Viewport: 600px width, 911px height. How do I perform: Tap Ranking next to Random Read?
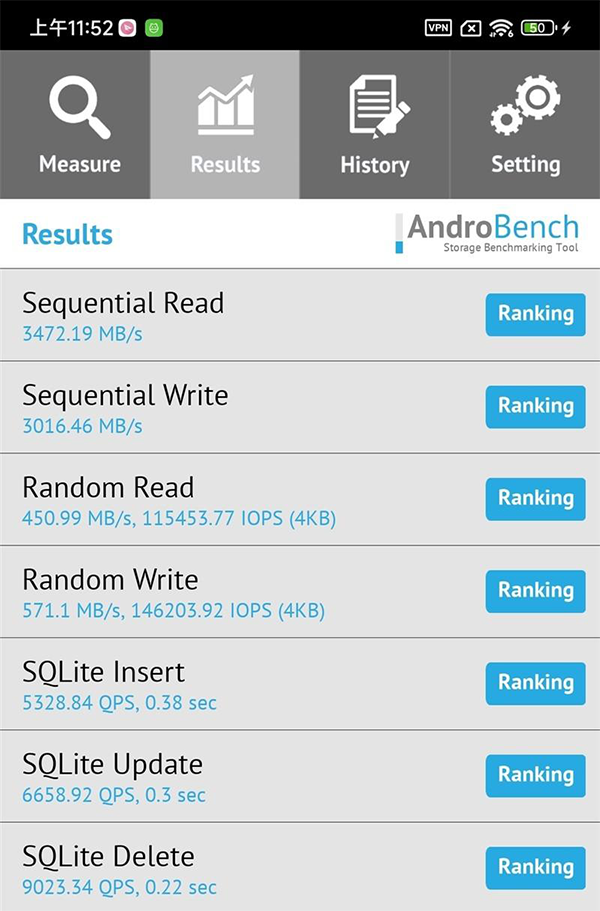click(x=535, y=498)
